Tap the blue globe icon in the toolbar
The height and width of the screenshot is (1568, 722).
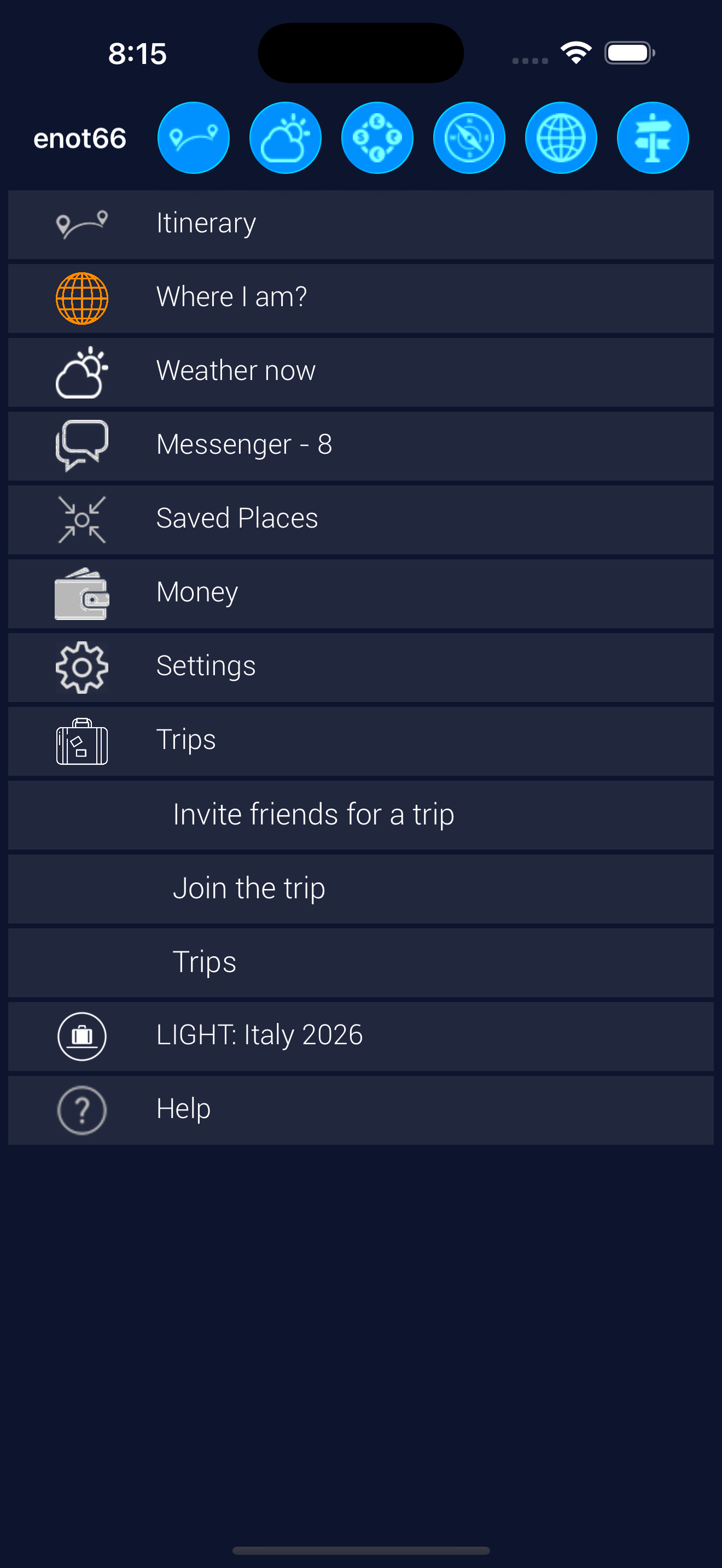(x=561, y=138)
